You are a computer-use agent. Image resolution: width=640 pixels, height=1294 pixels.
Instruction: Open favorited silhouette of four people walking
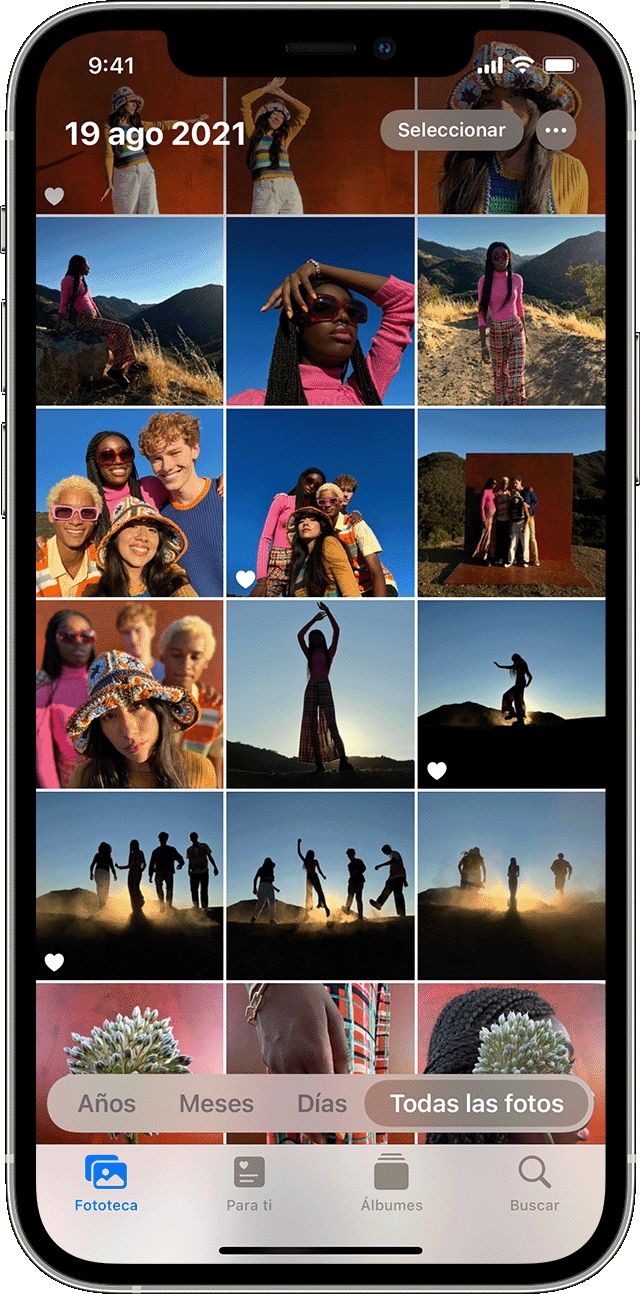130,885
